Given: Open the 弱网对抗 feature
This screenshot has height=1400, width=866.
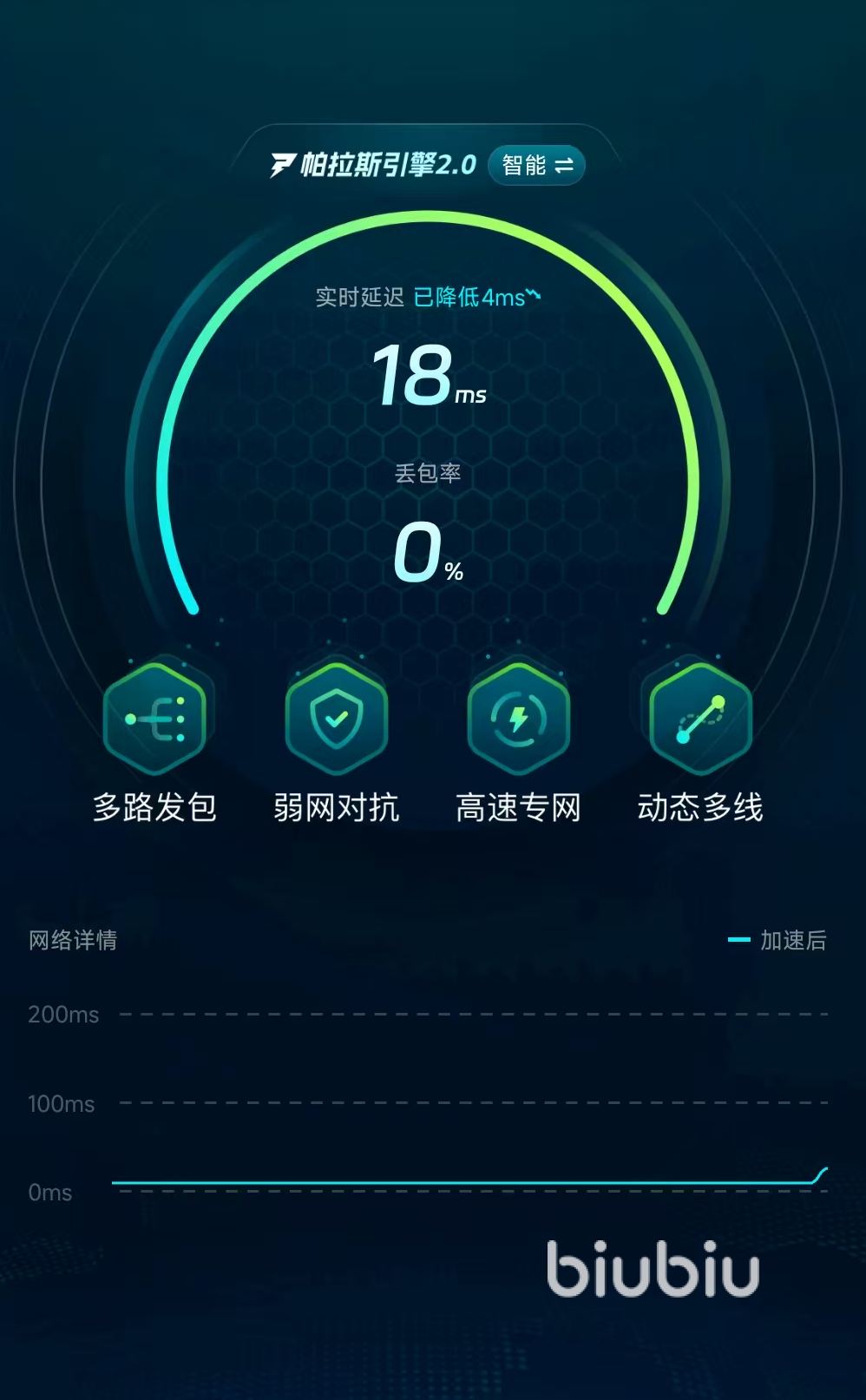Looking at the screenshot, I should pyautogui.click(x=337, y=720).
